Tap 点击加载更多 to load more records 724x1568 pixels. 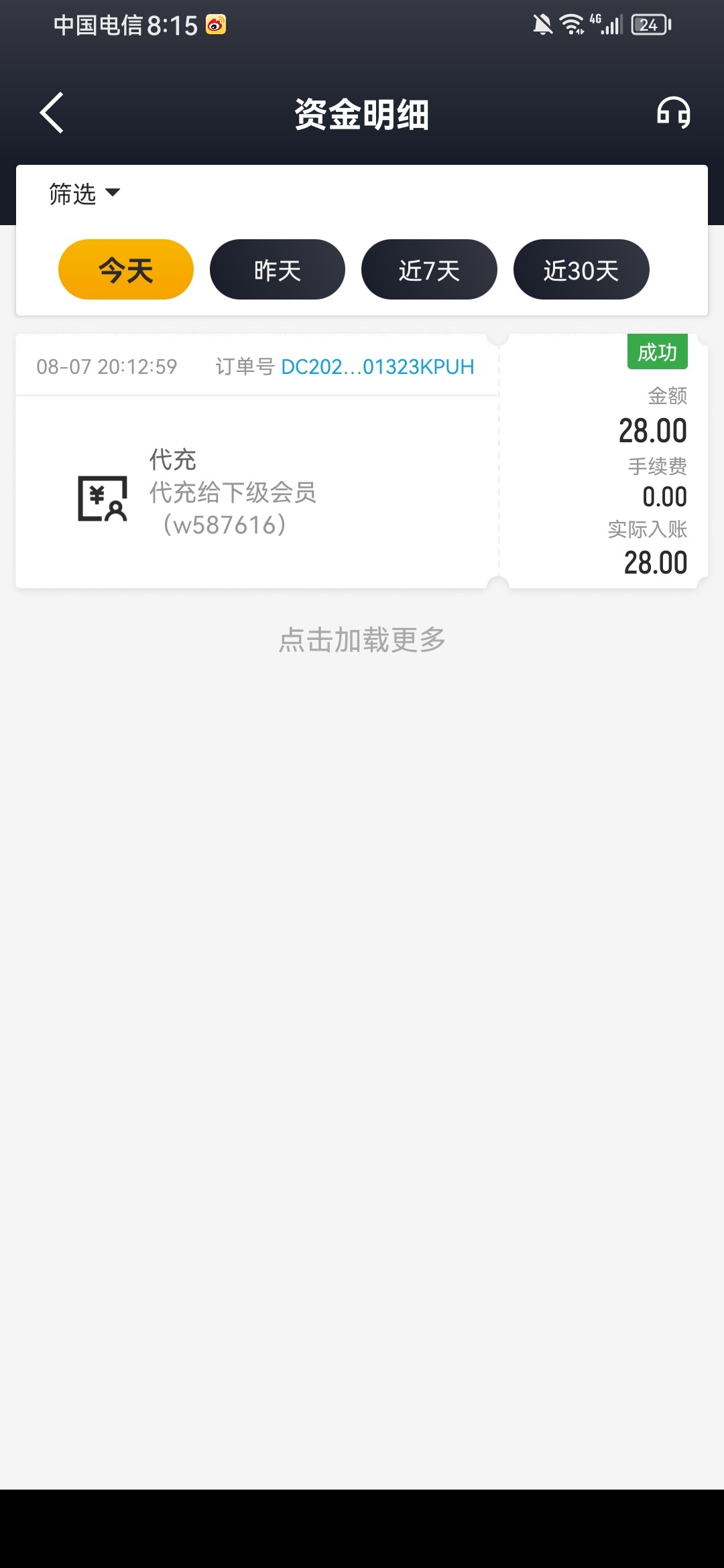[x=362, y=639]
